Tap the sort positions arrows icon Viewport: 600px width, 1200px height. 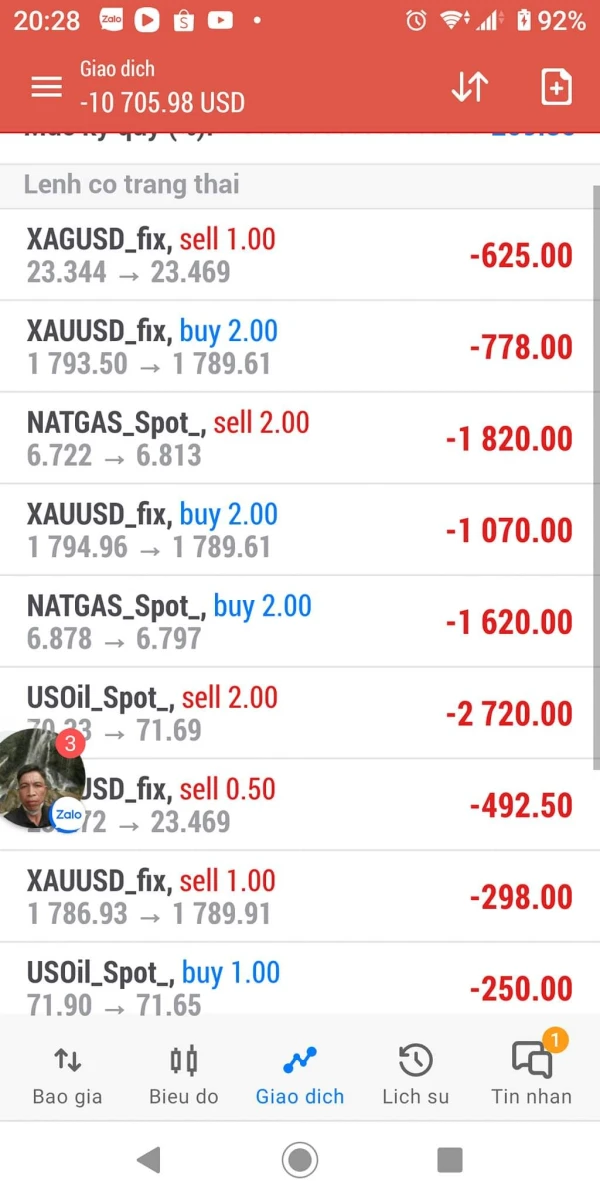pyautogui.click(x=469, y=87)
